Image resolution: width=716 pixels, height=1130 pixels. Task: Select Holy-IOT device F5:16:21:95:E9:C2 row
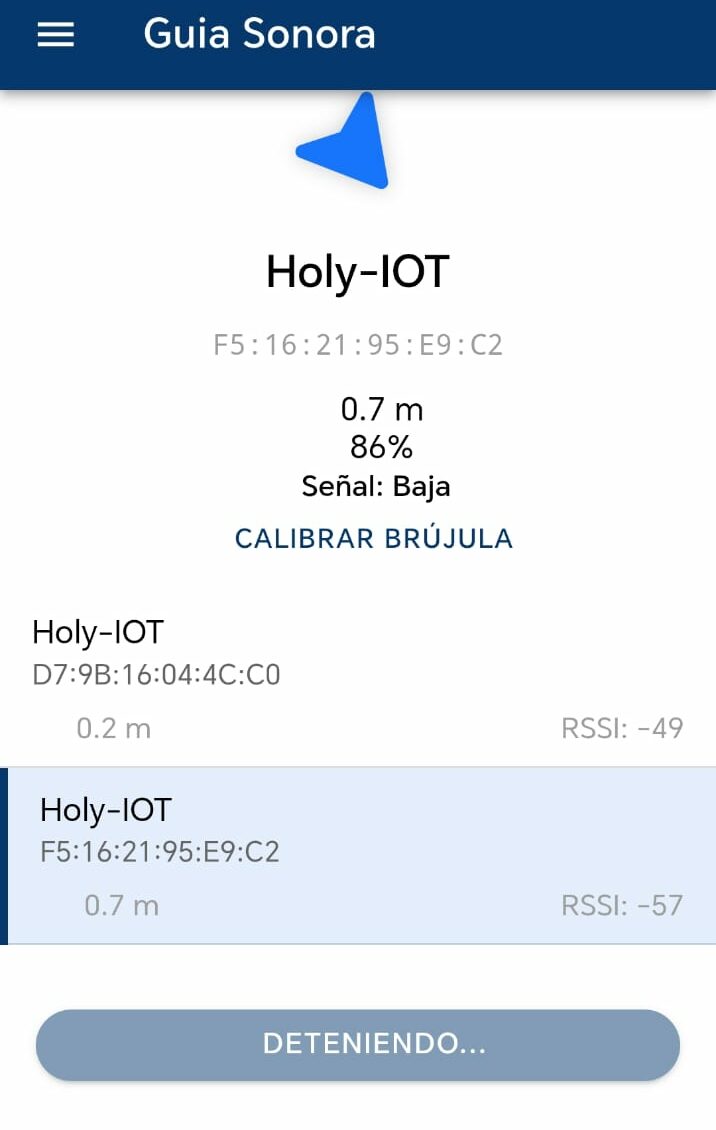[357, 857]
